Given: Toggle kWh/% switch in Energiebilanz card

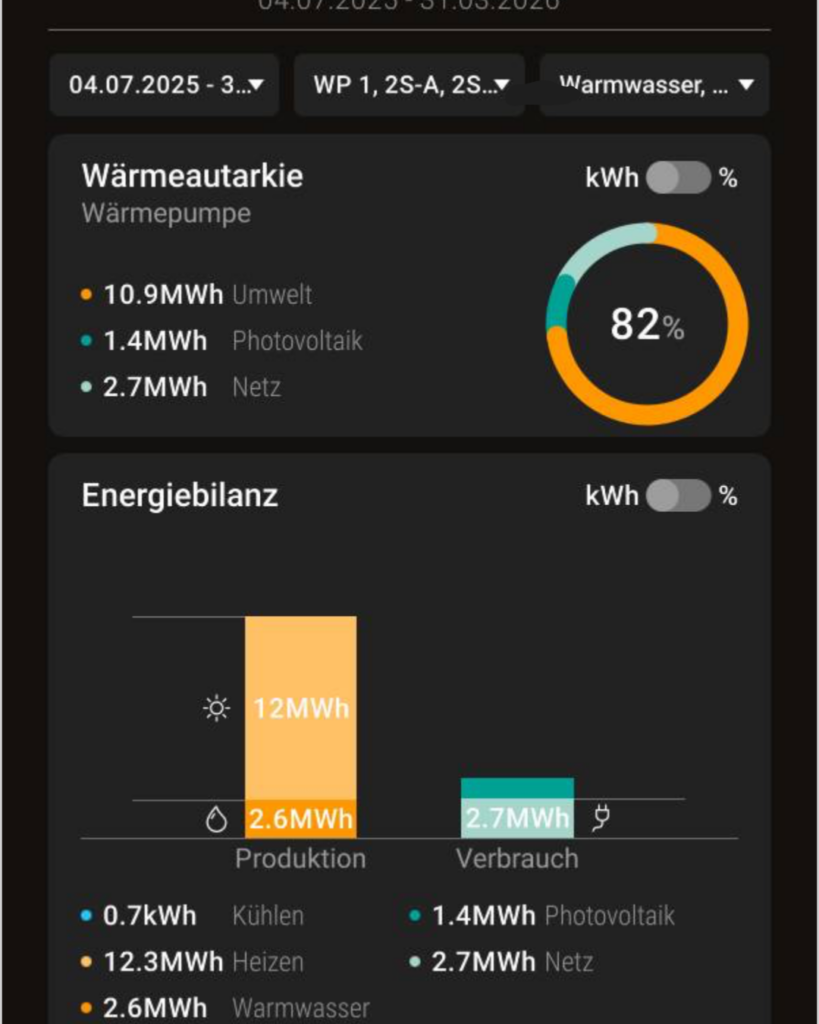Looking at the screenshot, I should 678,495.
